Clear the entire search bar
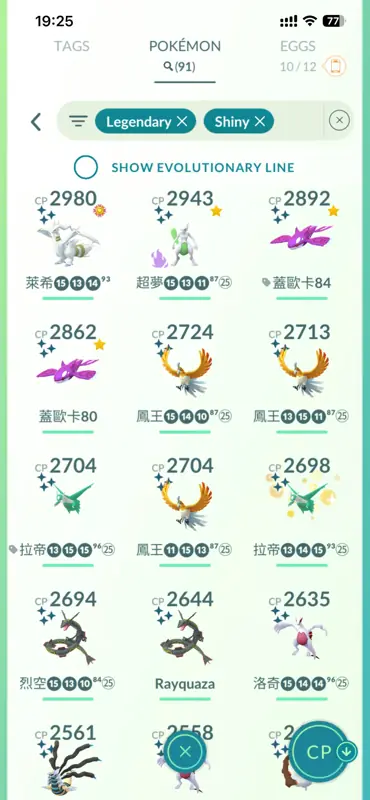This screenshot has width=370, height=800. (339, 121)
